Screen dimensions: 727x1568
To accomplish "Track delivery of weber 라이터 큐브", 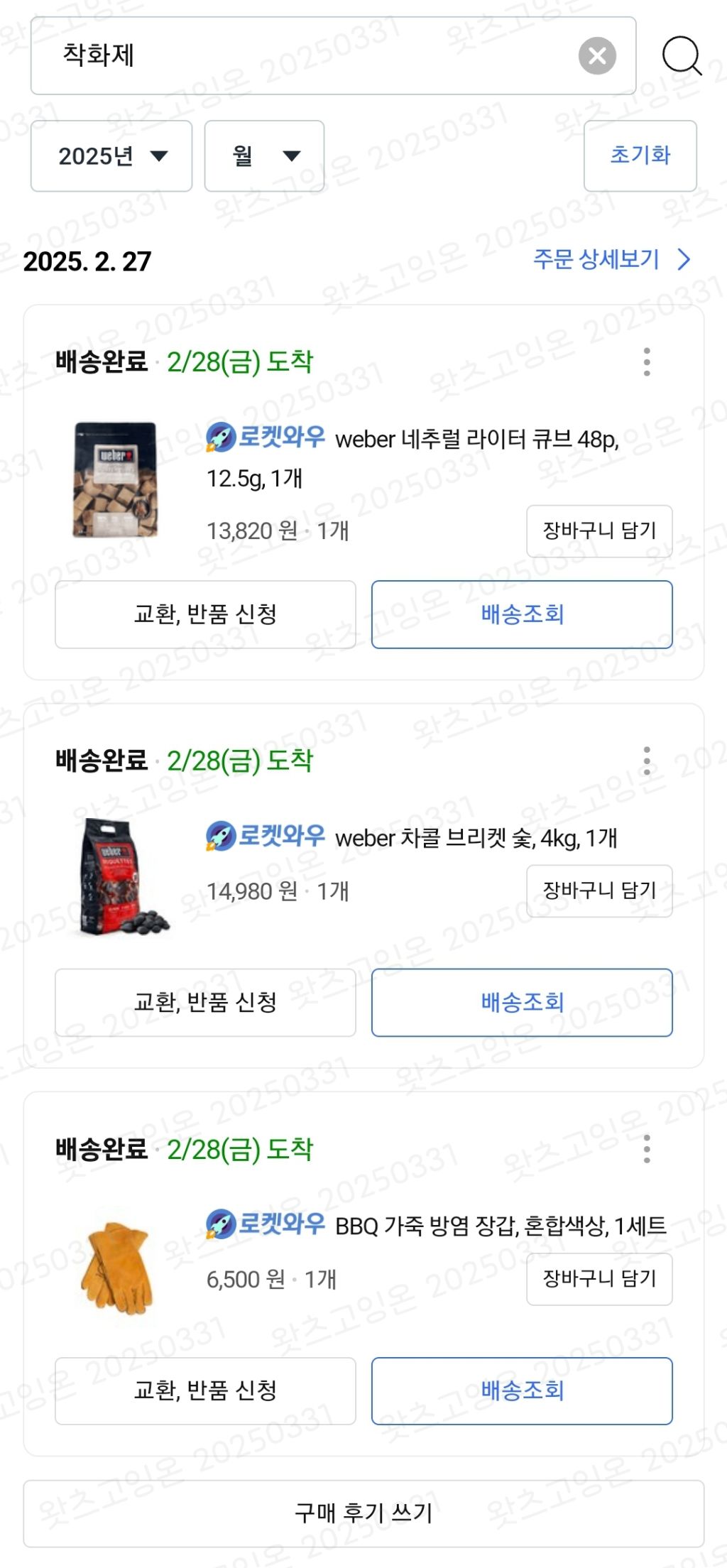I will (522, 614).
